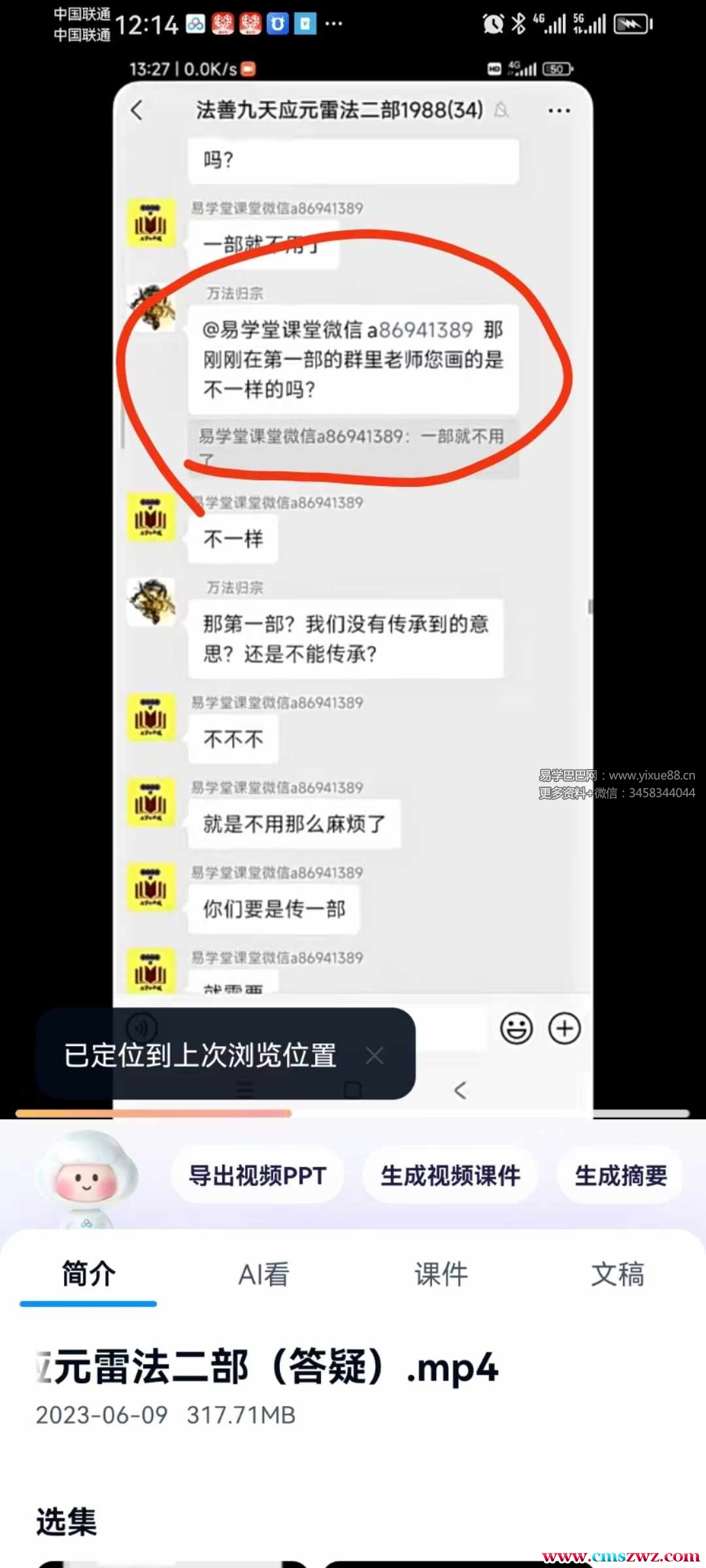This screenshot has width=706, height=1568.
Task: Switch to the 简介 tab
Action: tap(88, 1274)
